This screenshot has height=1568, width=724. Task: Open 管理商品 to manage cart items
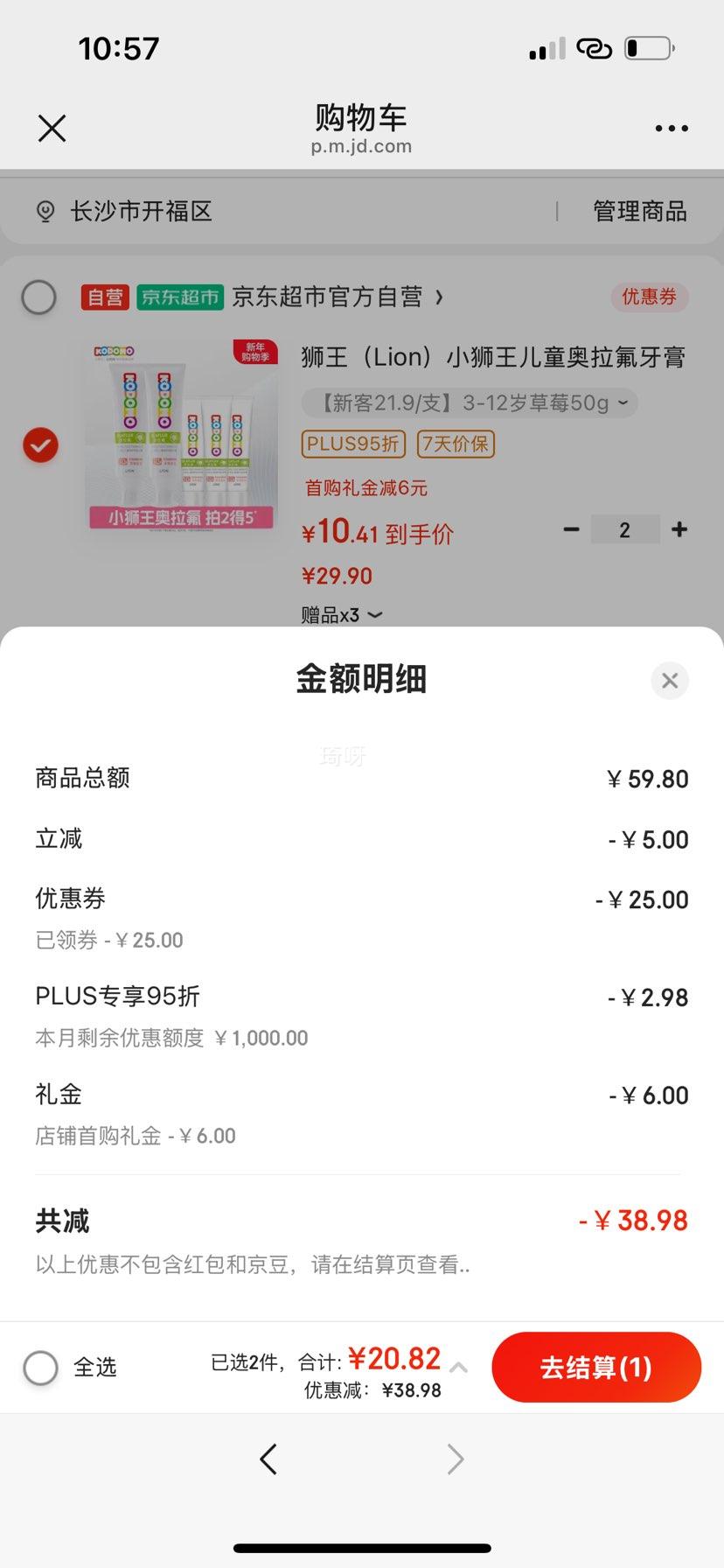[639, 211]
